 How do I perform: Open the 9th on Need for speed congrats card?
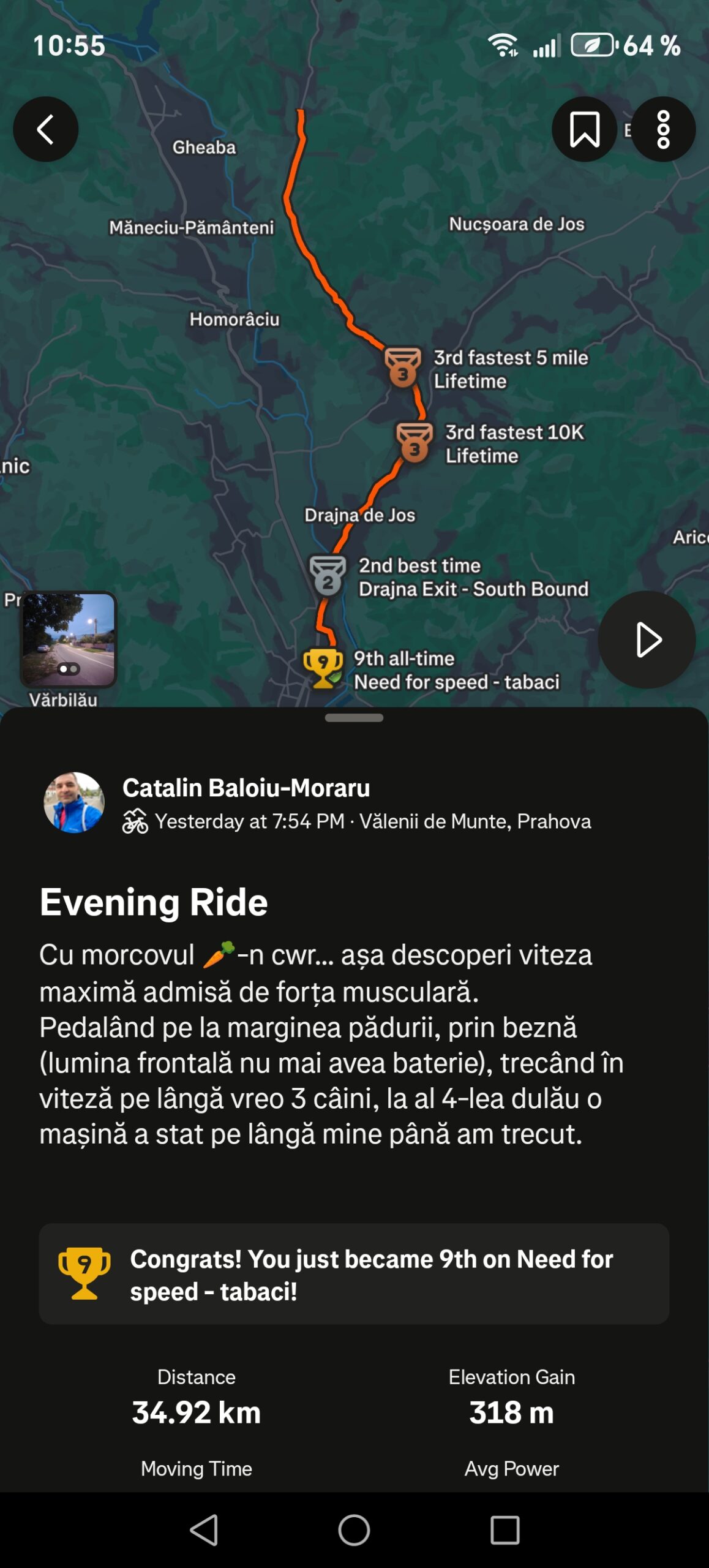(354, 1274)
